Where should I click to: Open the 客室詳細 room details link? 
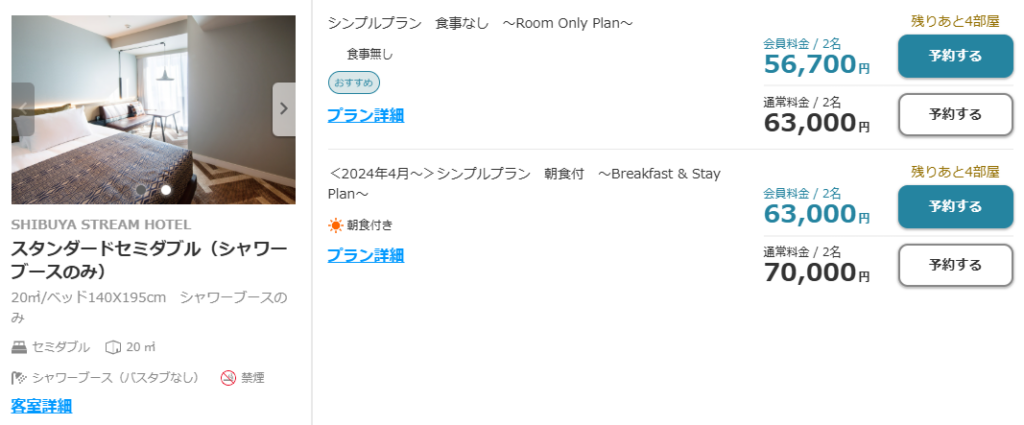42,406
